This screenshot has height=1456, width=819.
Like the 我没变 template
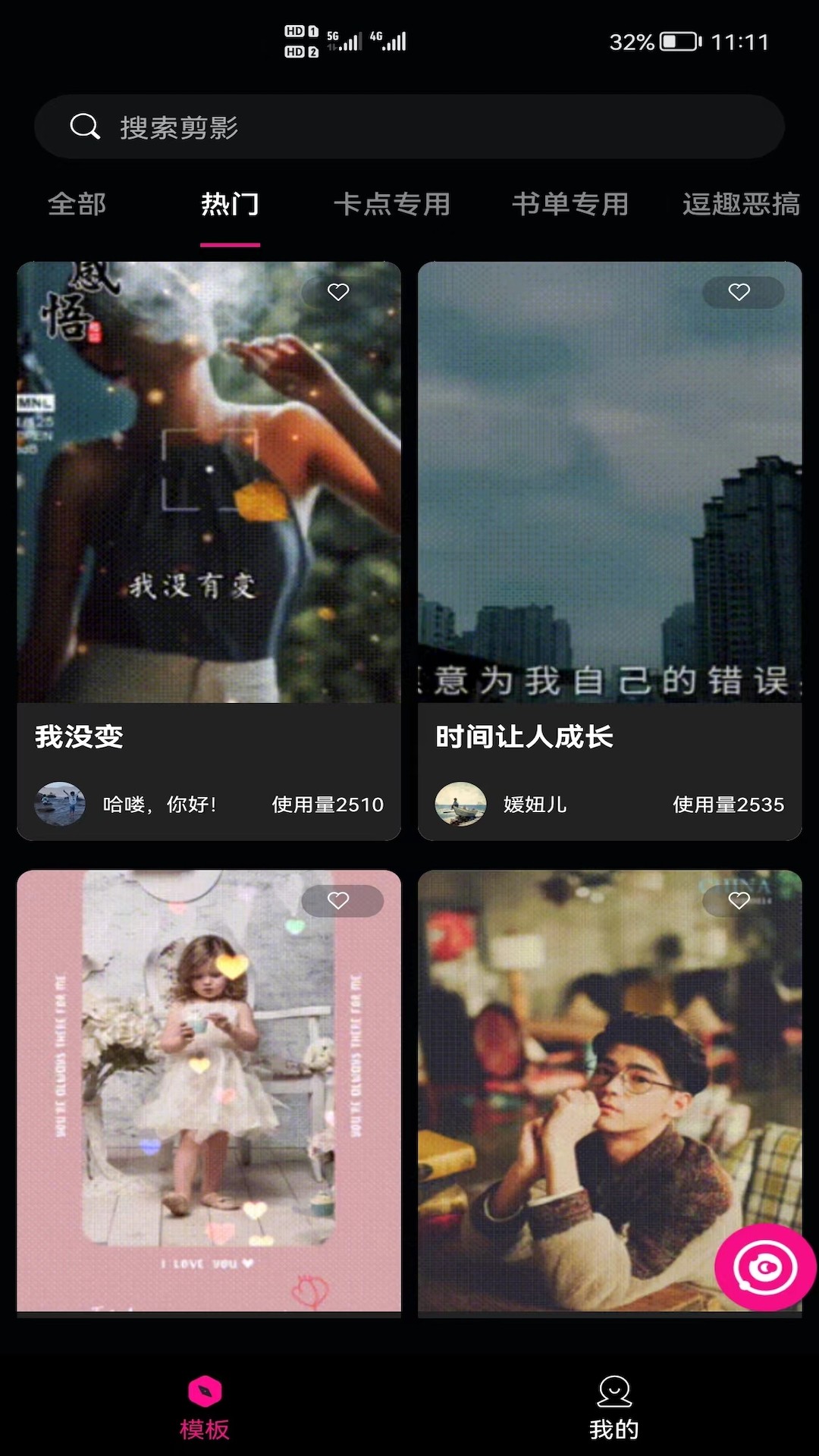click(338, 292)
